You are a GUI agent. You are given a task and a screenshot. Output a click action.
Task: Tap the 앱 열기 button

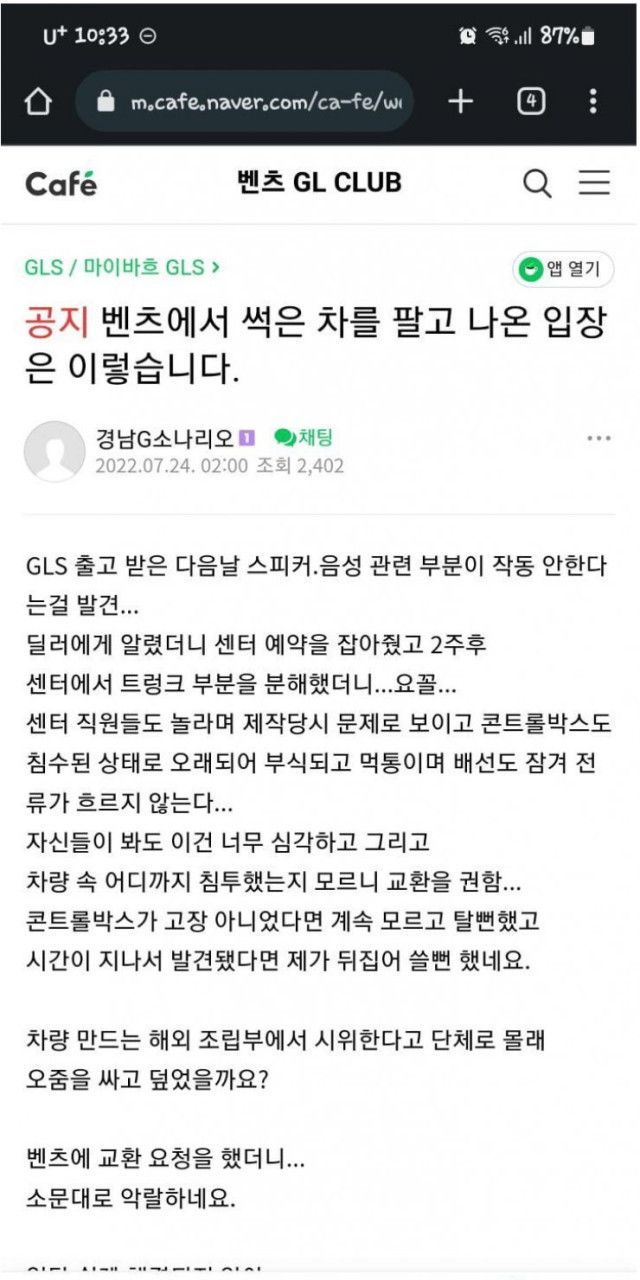click(x=563, y=269)
